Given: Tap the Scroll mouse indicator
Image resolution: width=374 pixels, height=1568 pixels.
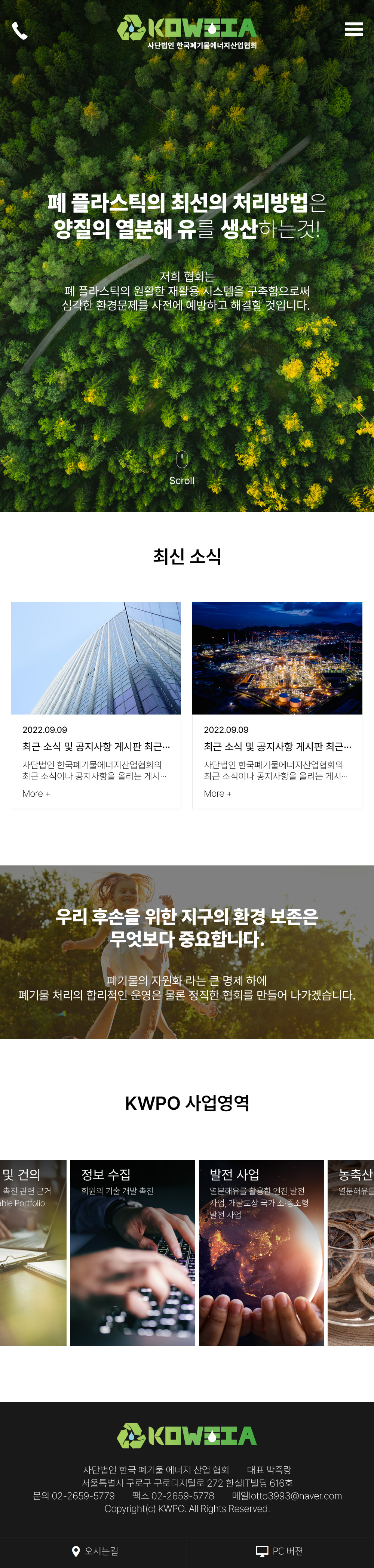Looking at the screenshot, I should [181, 459].
